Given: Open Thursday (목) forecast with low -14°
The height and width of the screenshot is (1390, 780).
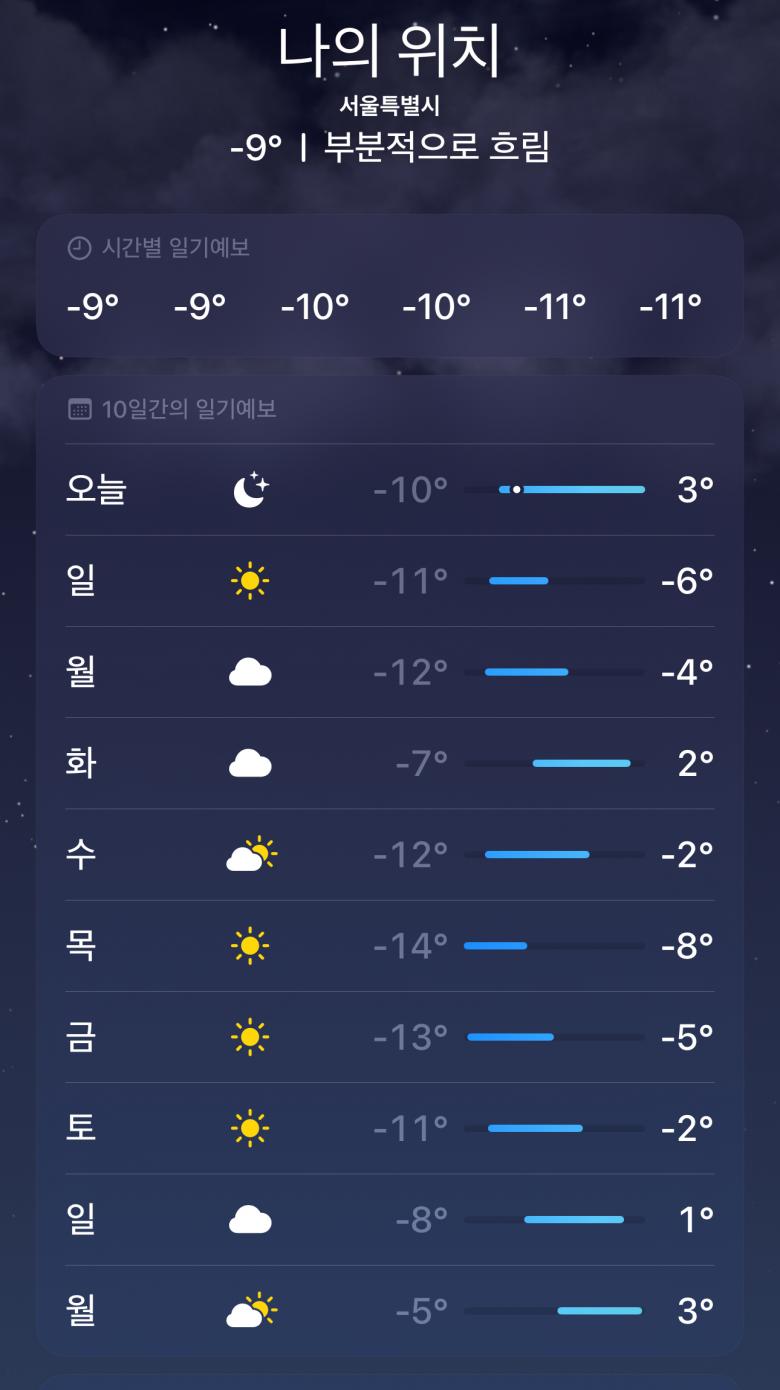Looking at the screenshot, I should (x=390, y=946).
